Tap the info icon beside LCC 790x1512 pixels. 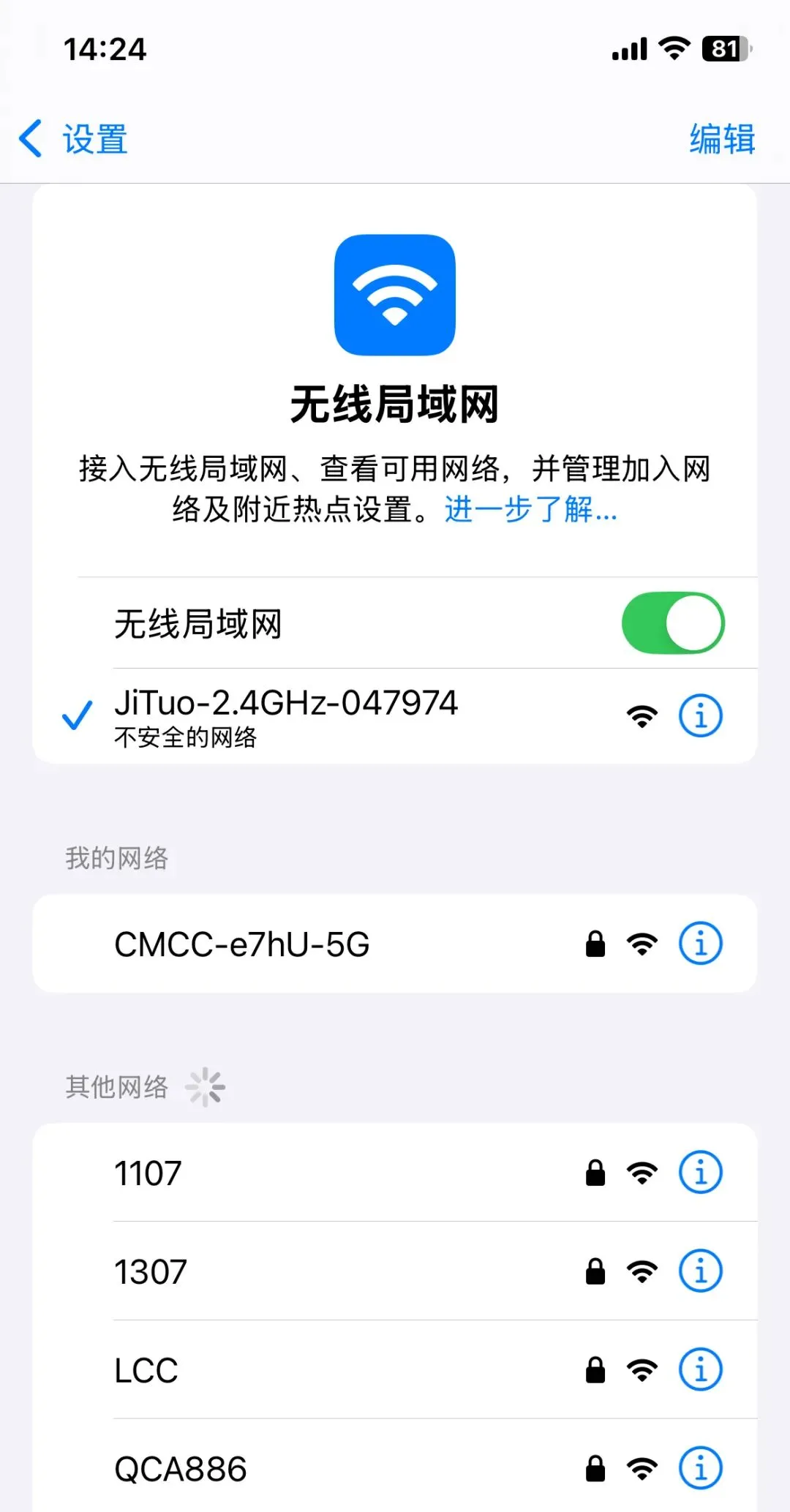701,1370
